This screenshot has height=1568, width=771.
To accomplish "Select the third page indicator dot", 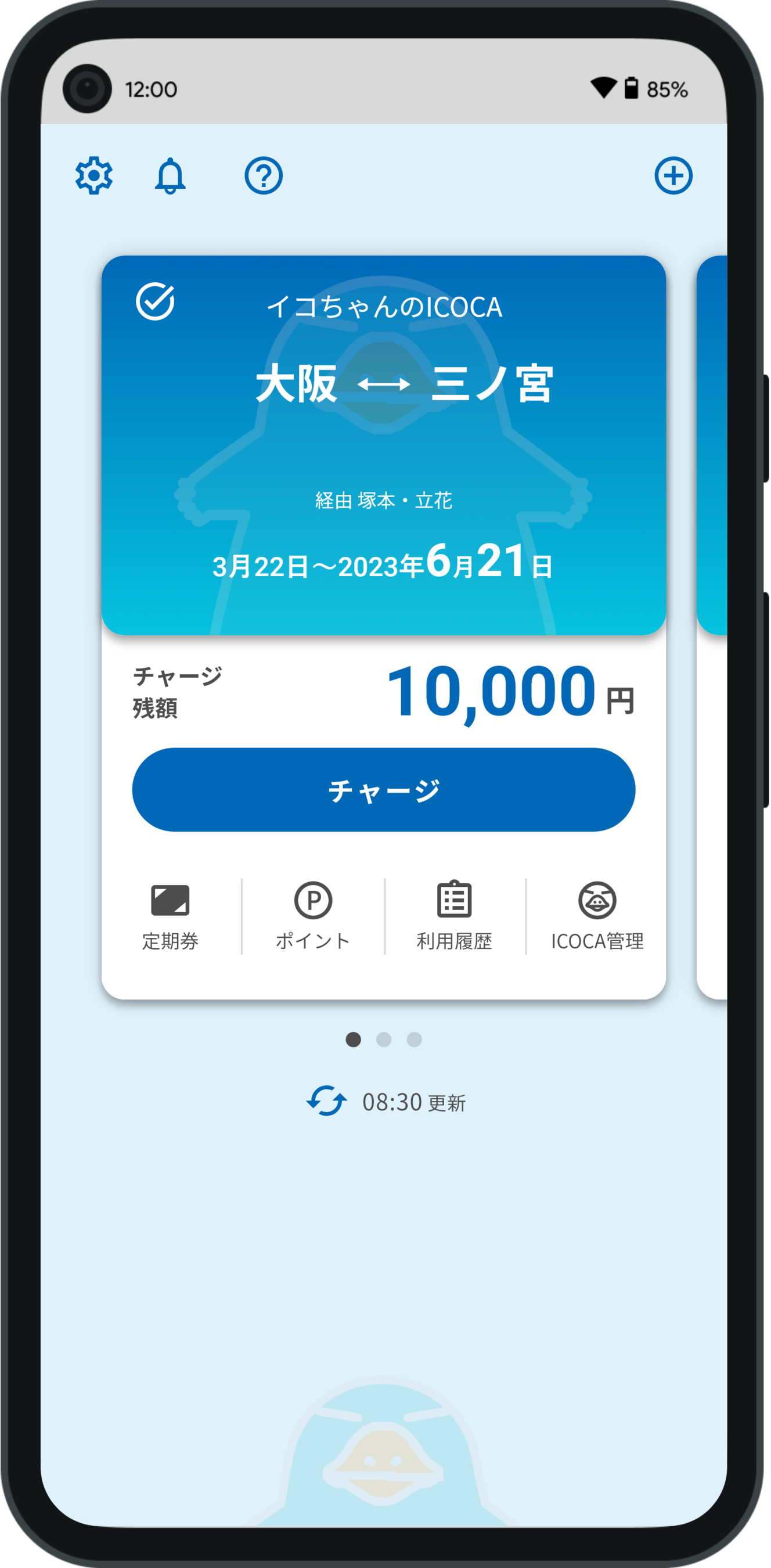I will point(415,1040).
